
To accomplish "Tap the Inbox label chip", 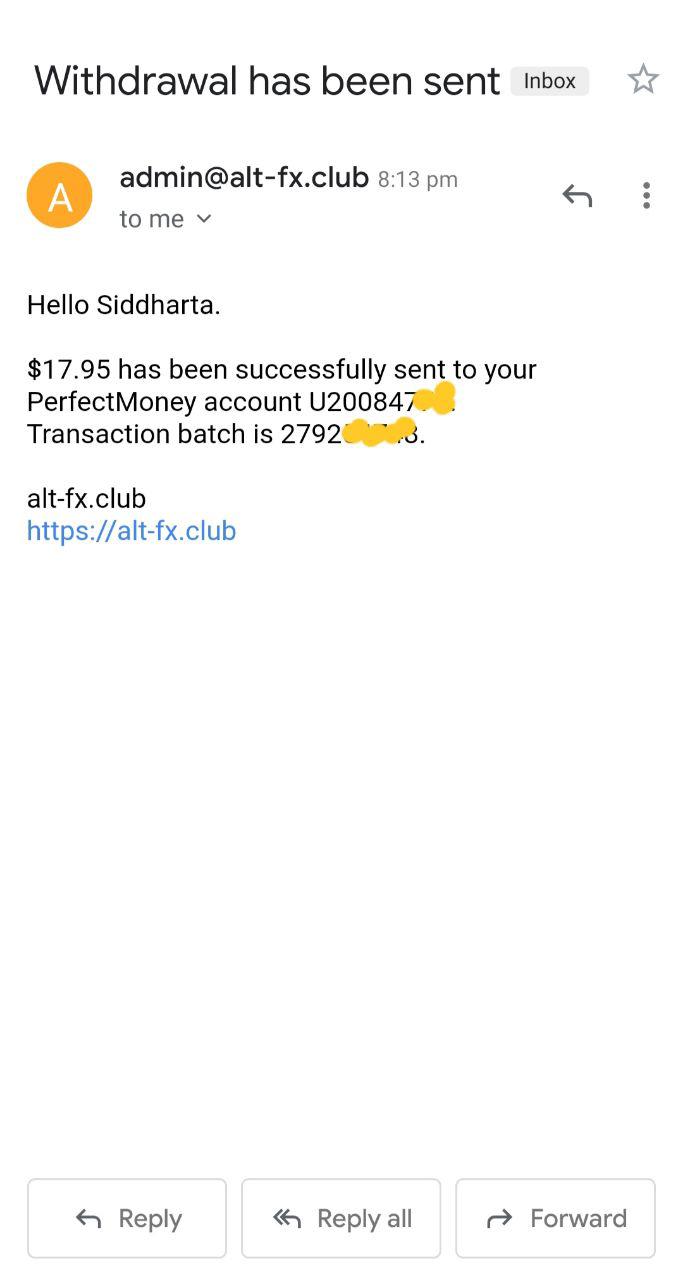I will click(x=549, y=81).
